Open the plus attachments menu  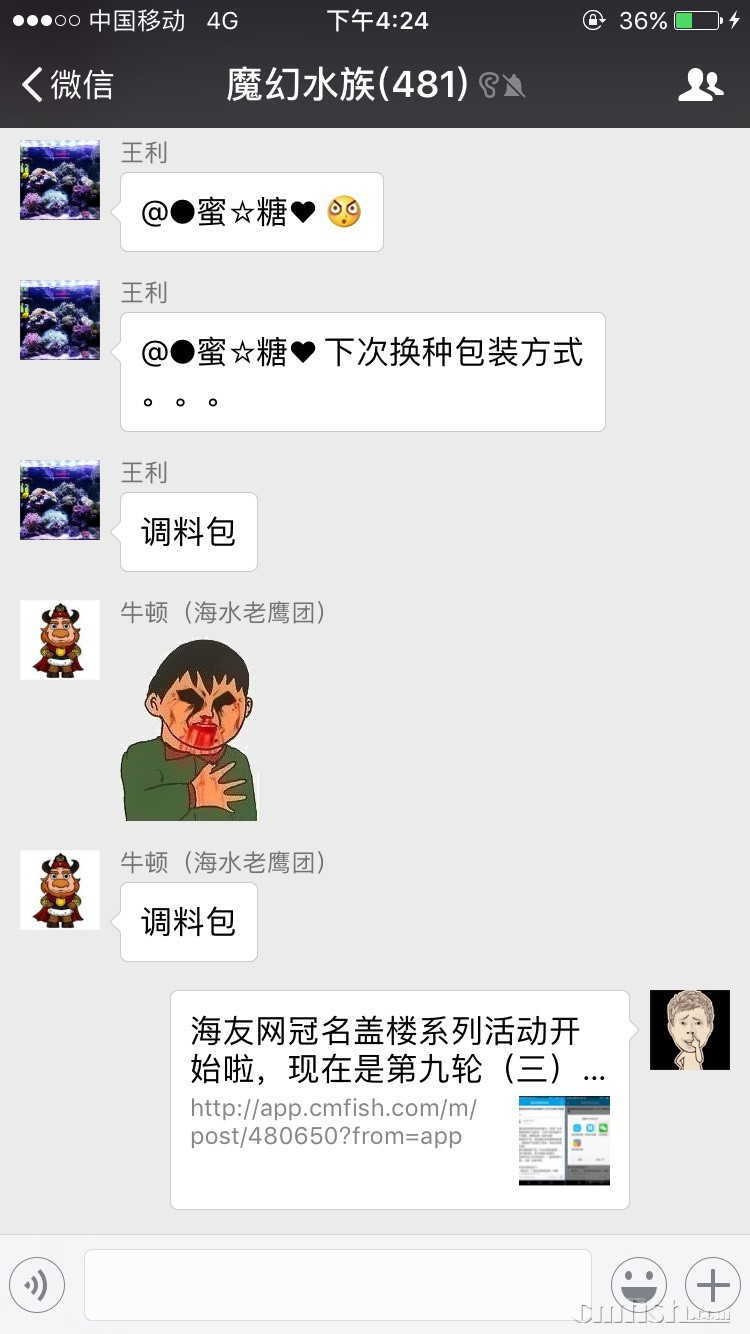pos(712,1284)
